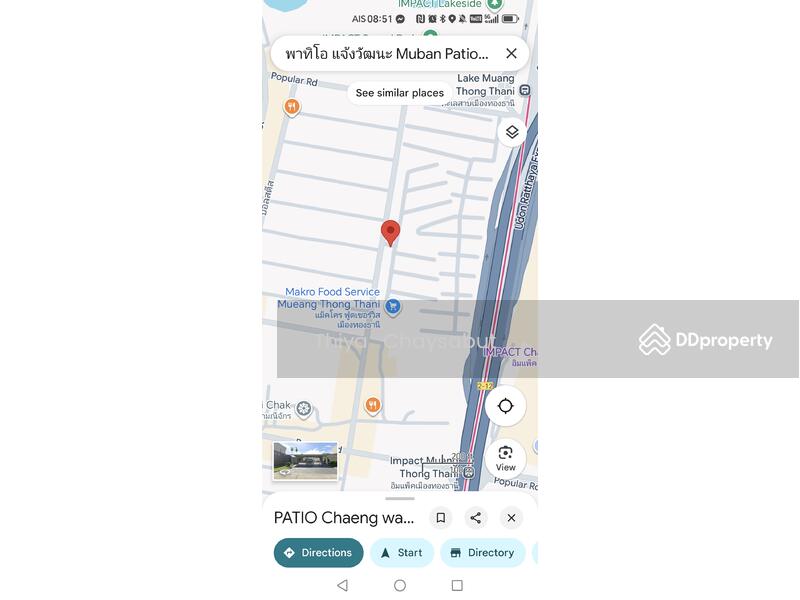800x600 pixels.
Task: Share the PATIO Chaeng wa... place
Action: coord(476,518)
